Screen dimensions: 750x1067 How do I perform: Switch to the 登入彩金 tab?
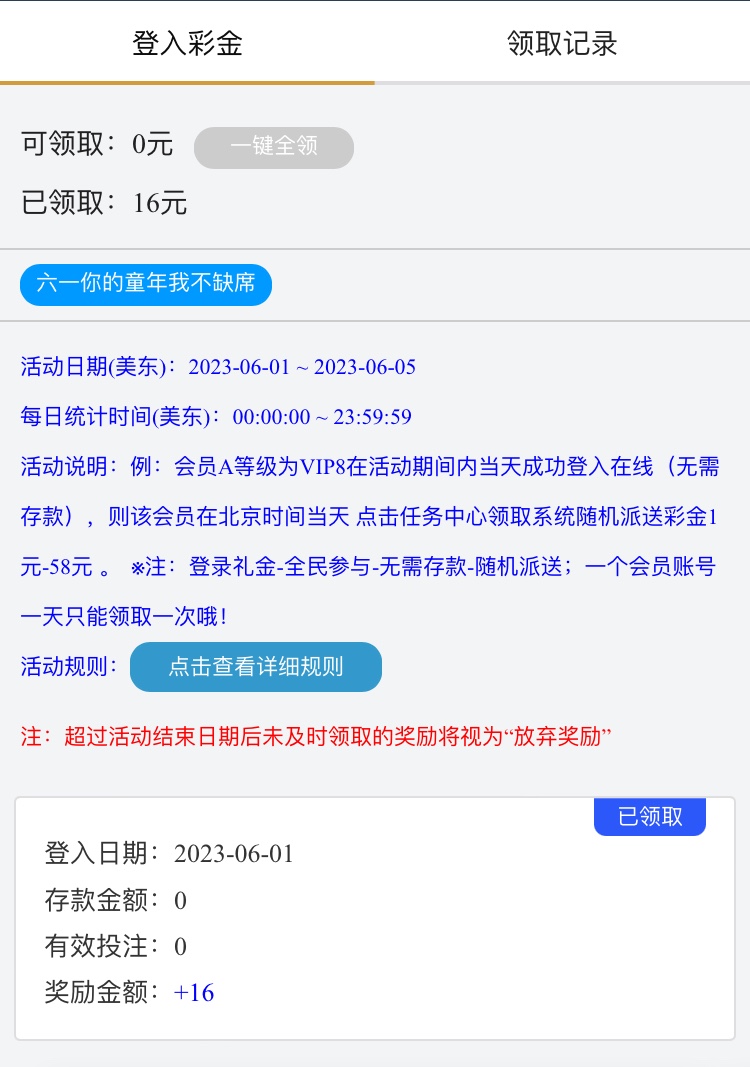187,43
